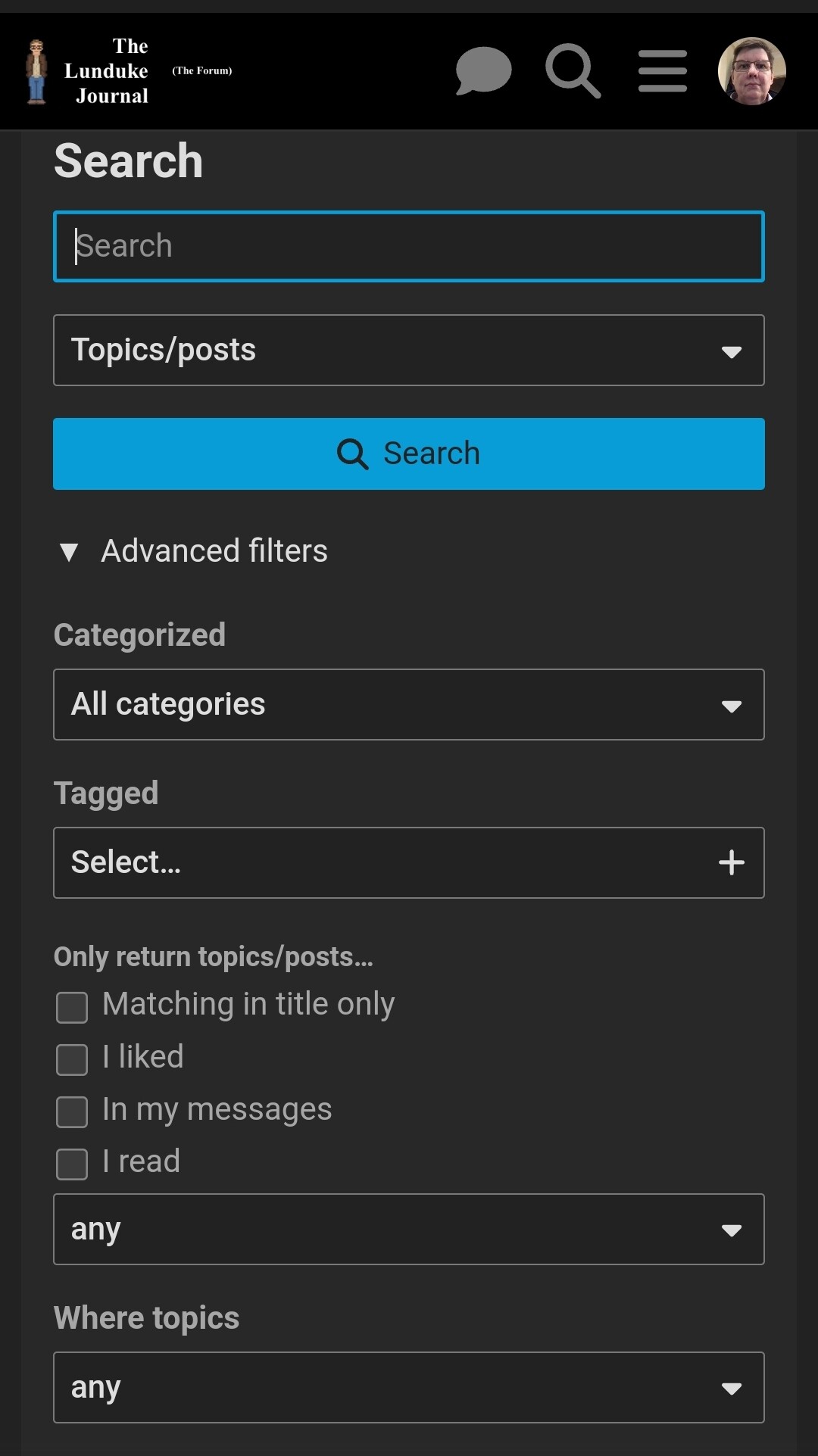
Task: Expand the Where topics any dropdown
Action: pos(409,1388)
